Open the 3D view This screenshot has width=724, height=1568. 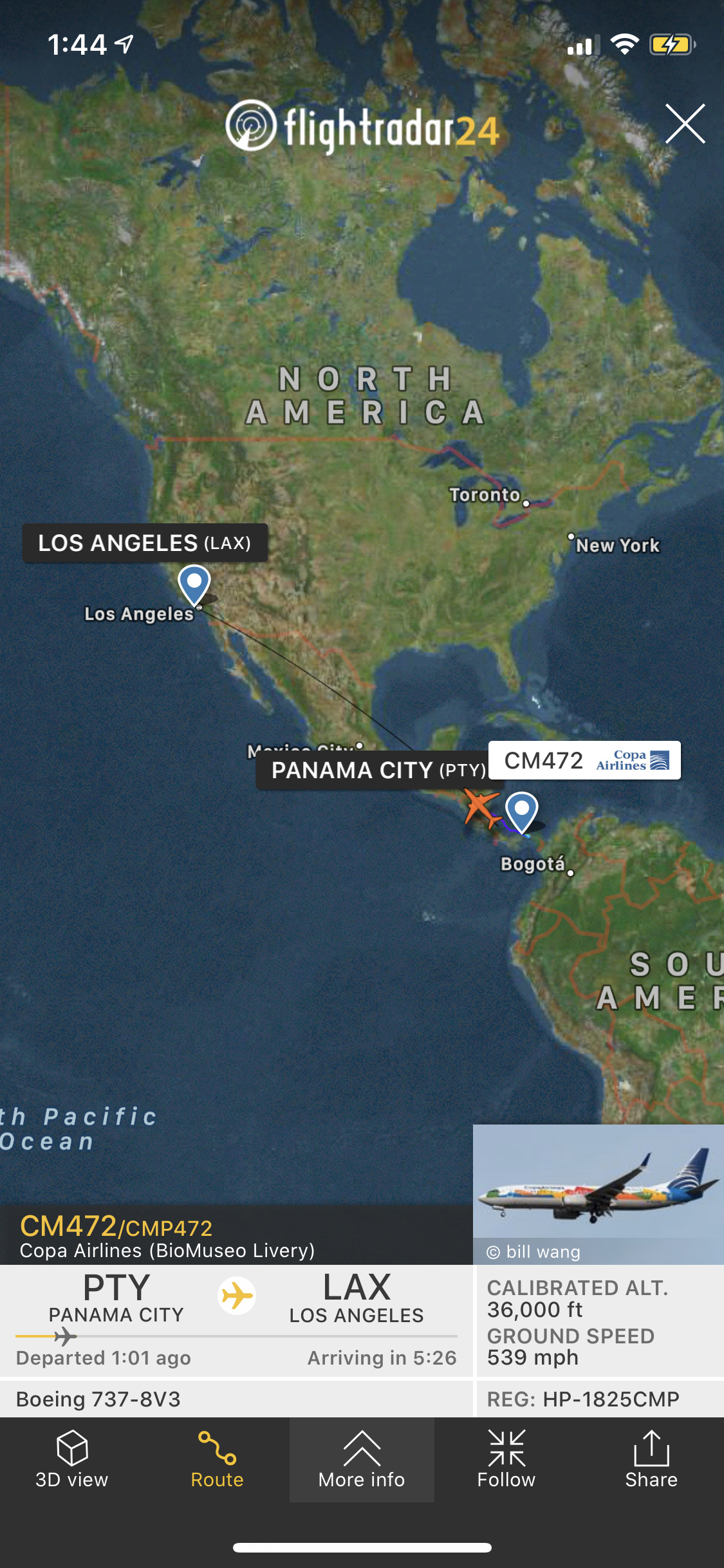click(72, 1460)
